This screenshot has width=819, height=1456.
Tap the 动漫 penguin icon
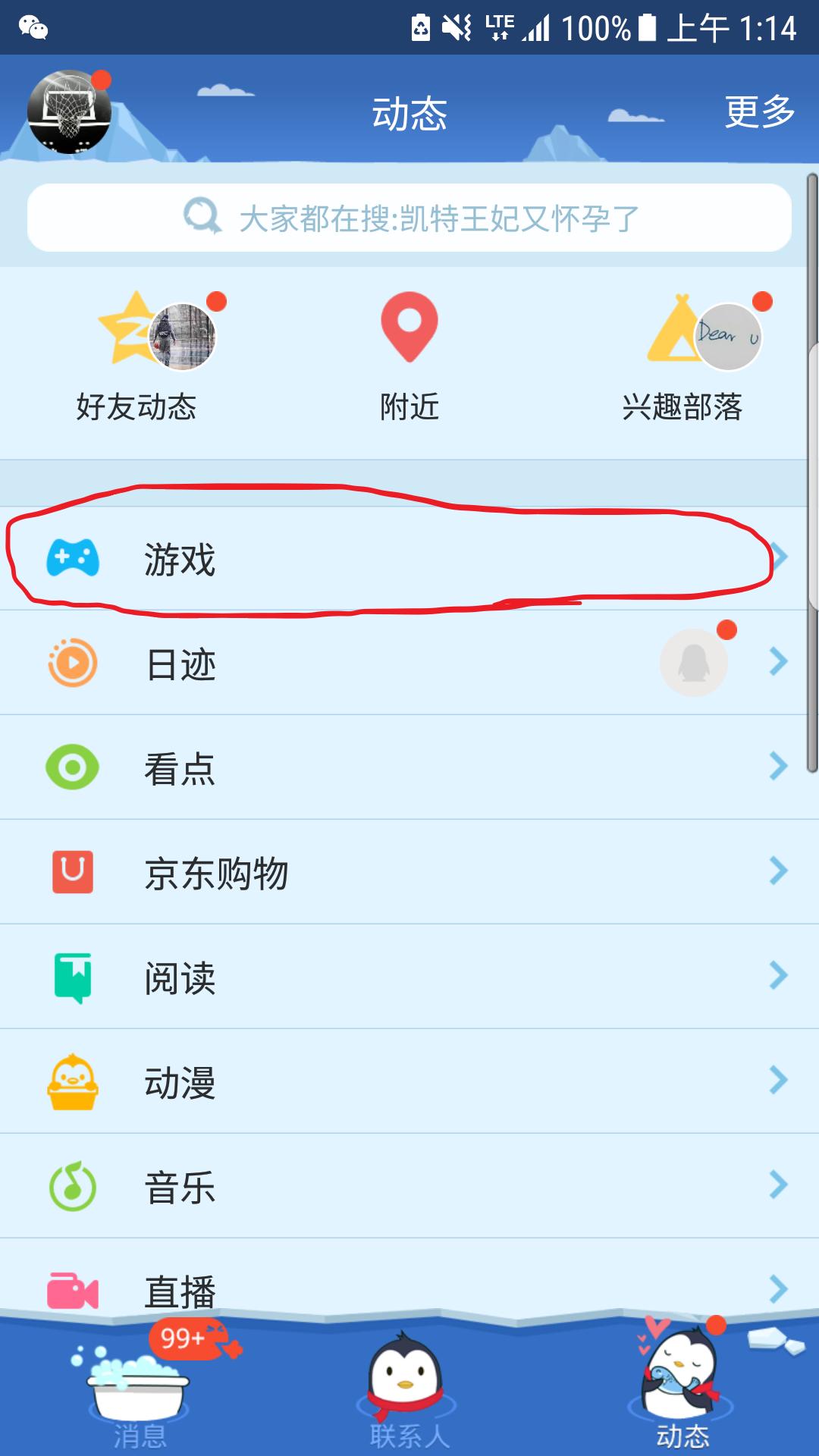click(x=74, y=1082)
